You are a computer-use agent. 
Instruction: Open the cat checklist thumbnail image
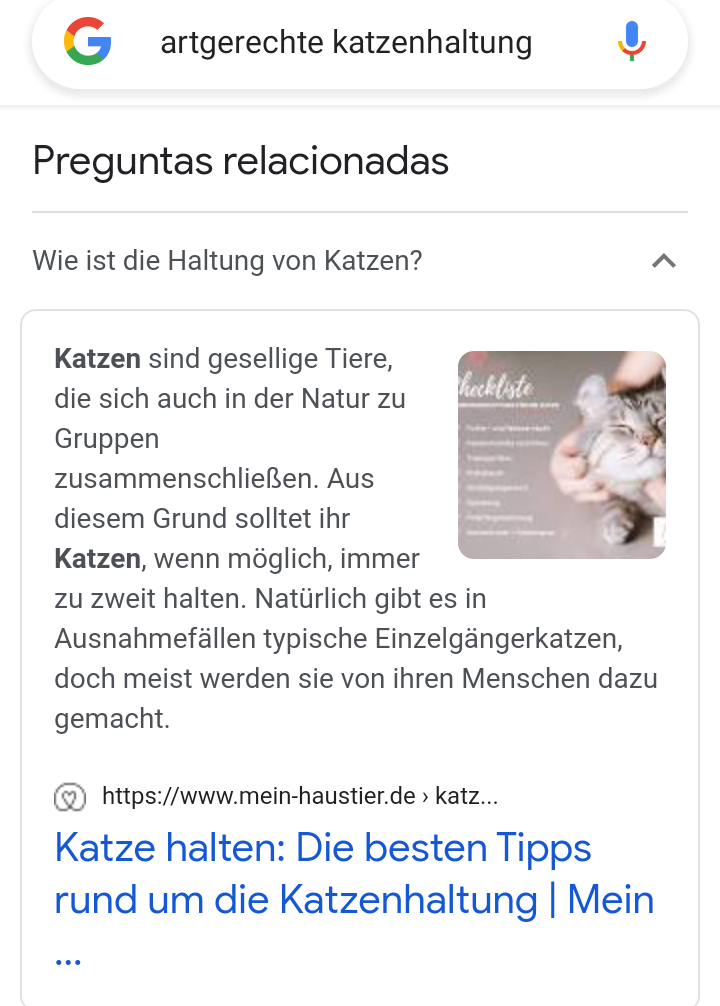click(561, 455)
